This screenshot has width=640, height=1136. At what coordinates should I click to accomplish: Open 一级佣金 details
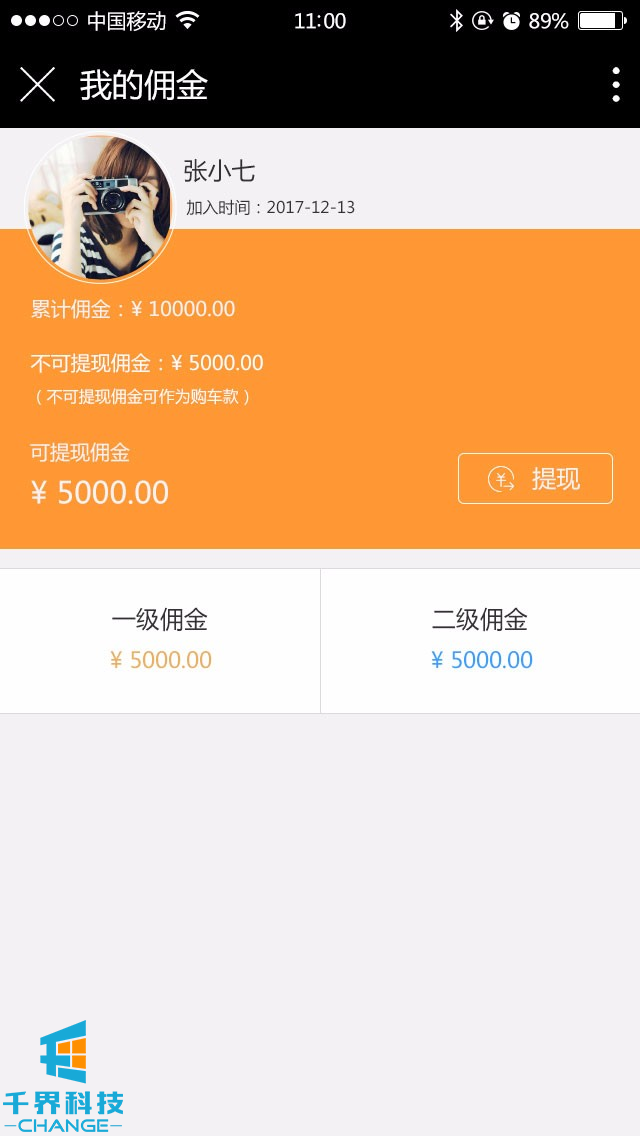point(160,640)
